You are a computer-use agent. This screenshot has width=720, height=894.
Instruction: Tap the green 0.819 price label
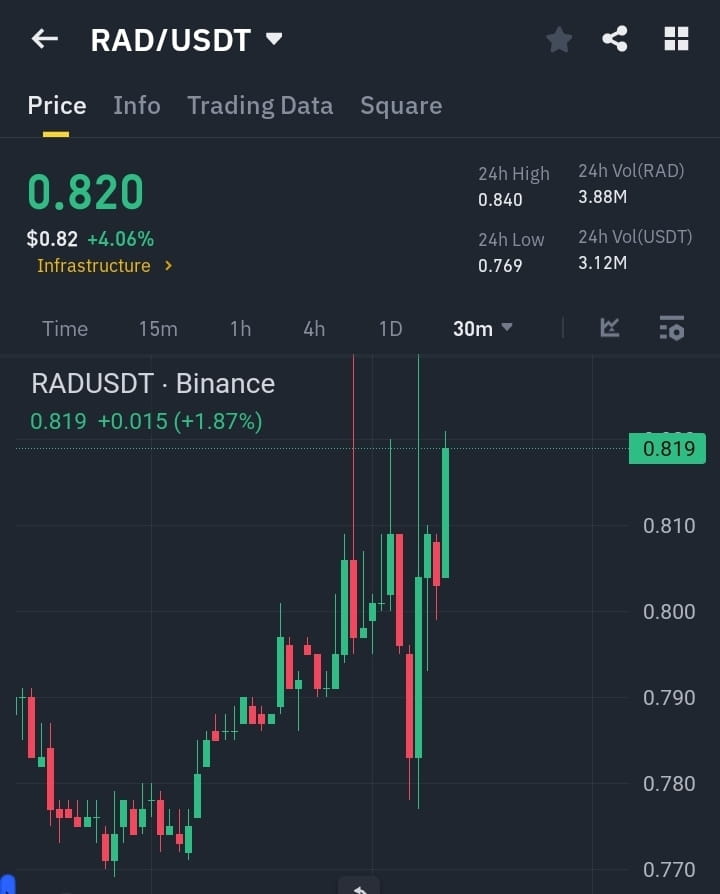668,448
